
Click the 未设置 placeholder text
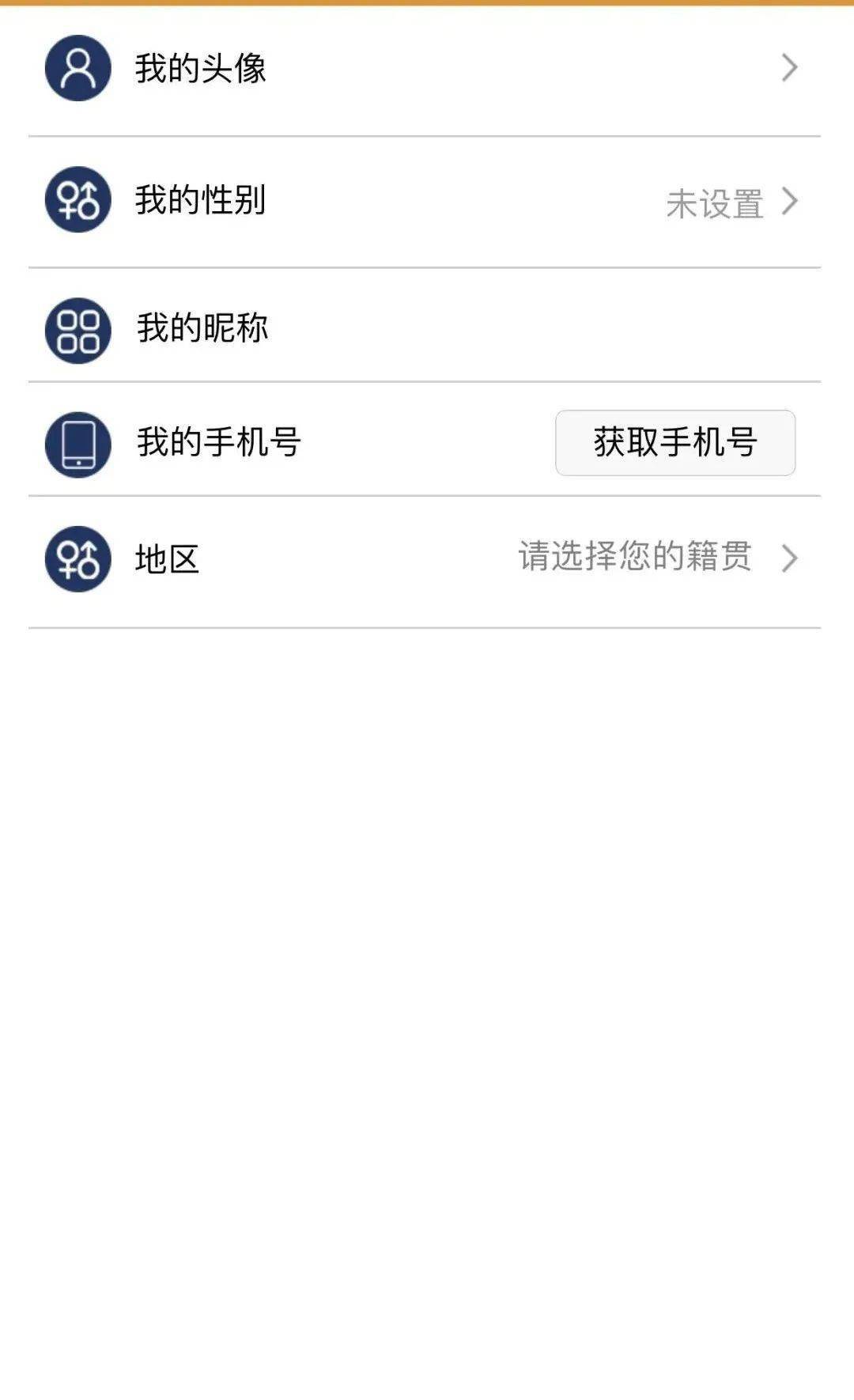pyautogui.click(x=714, y=202)
